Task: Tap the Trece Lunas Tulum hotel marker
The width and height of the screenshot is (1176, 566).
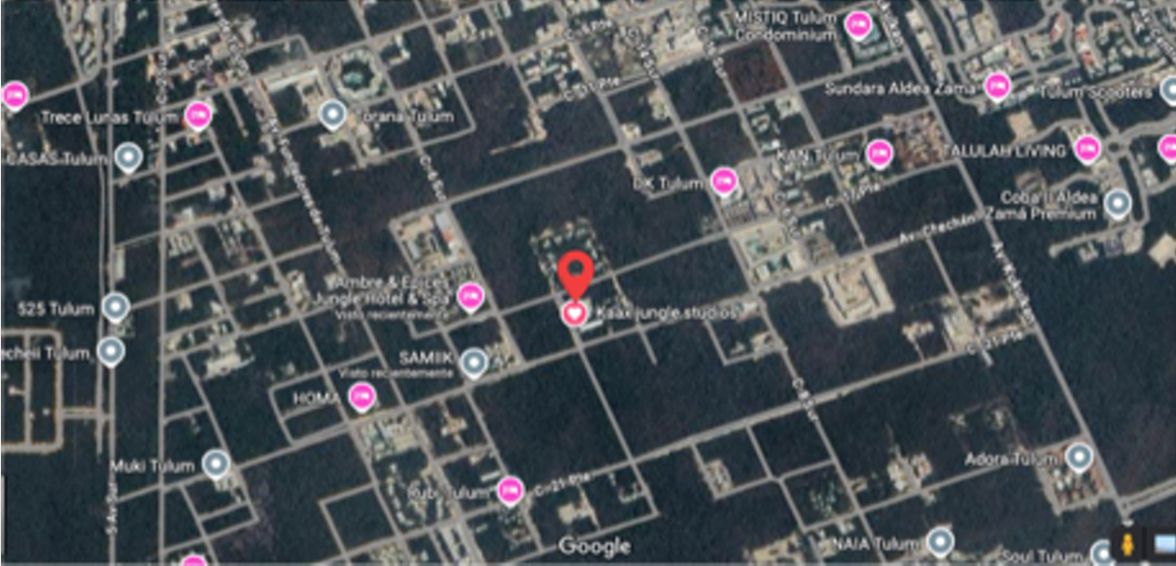Action: pos(199,116)
